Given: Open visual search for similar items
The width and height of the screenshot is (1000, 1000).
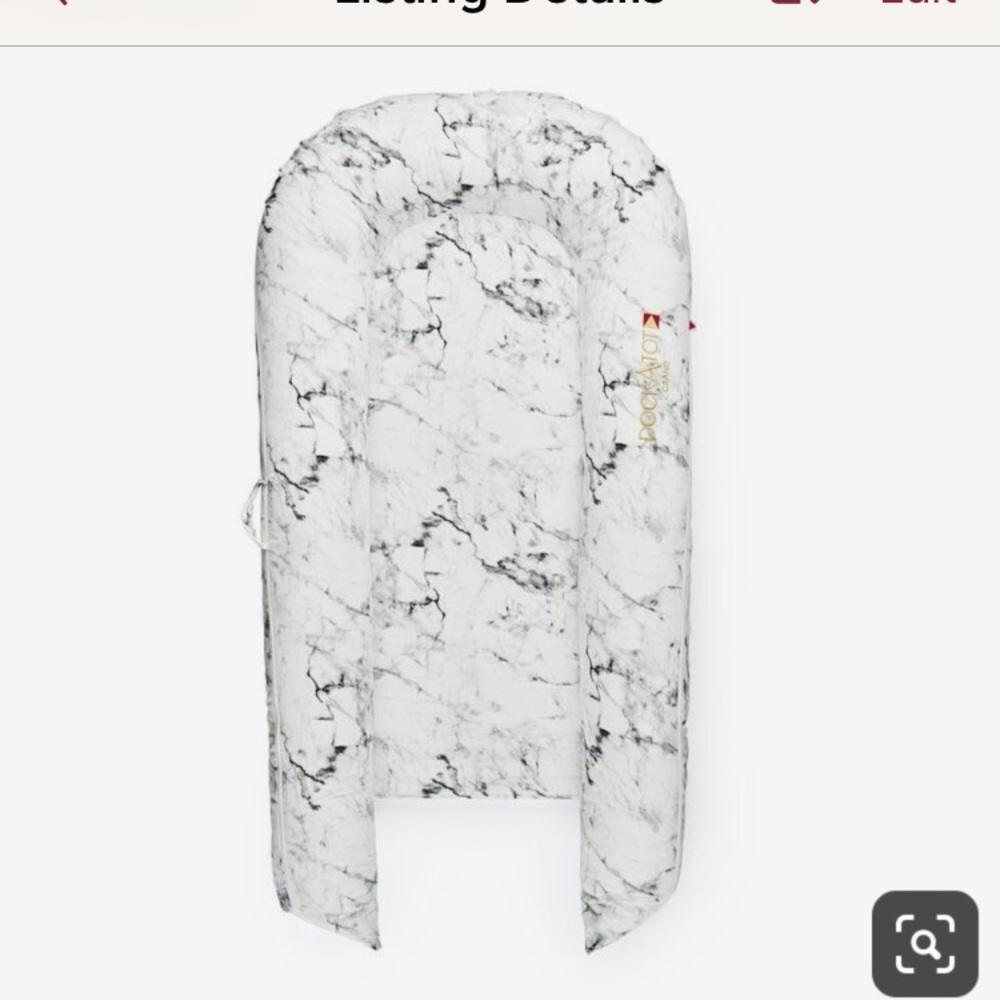Looking at the screenshot, I should pyautogui.click(x=924, y=943).
